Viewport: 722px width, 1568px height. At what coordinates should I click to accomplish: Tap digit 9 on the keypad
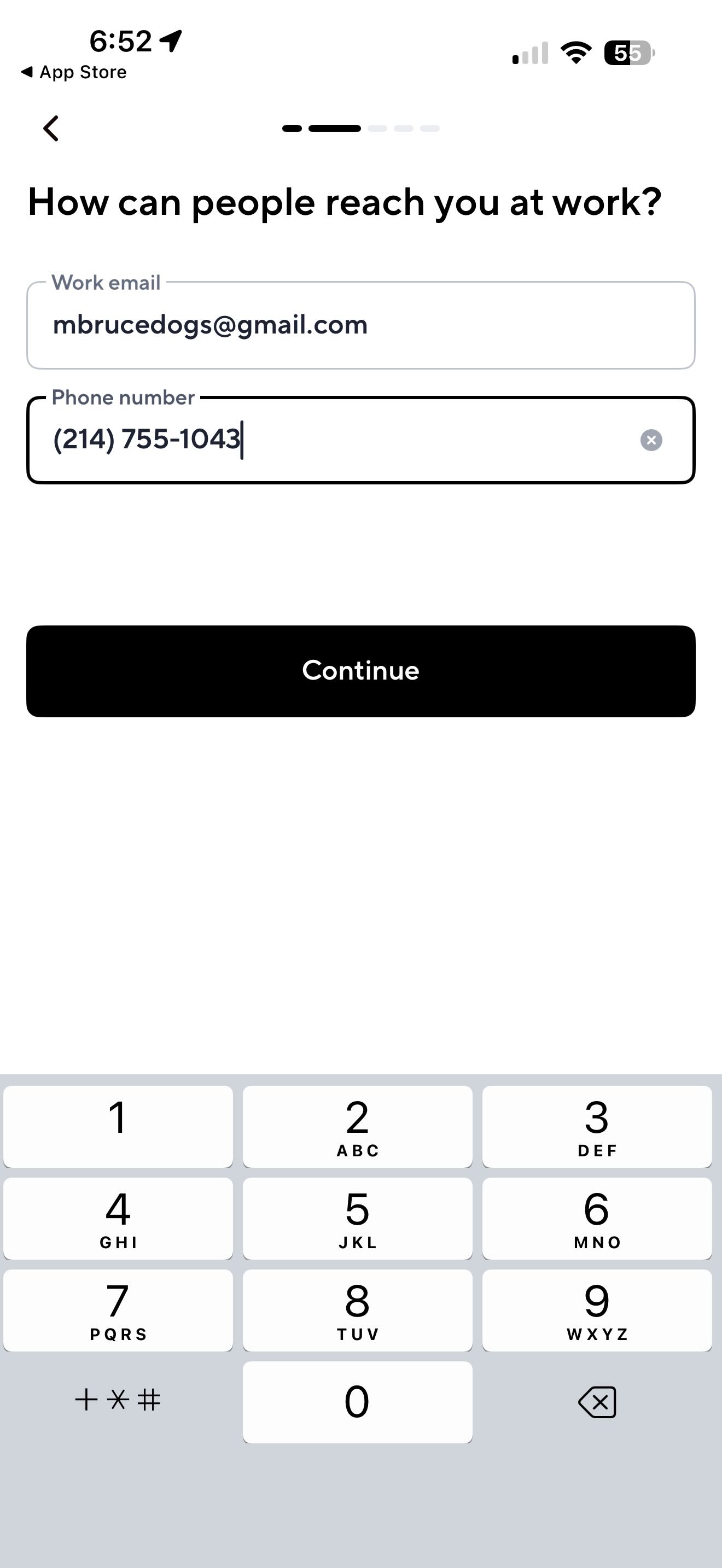pos(597,1310)
